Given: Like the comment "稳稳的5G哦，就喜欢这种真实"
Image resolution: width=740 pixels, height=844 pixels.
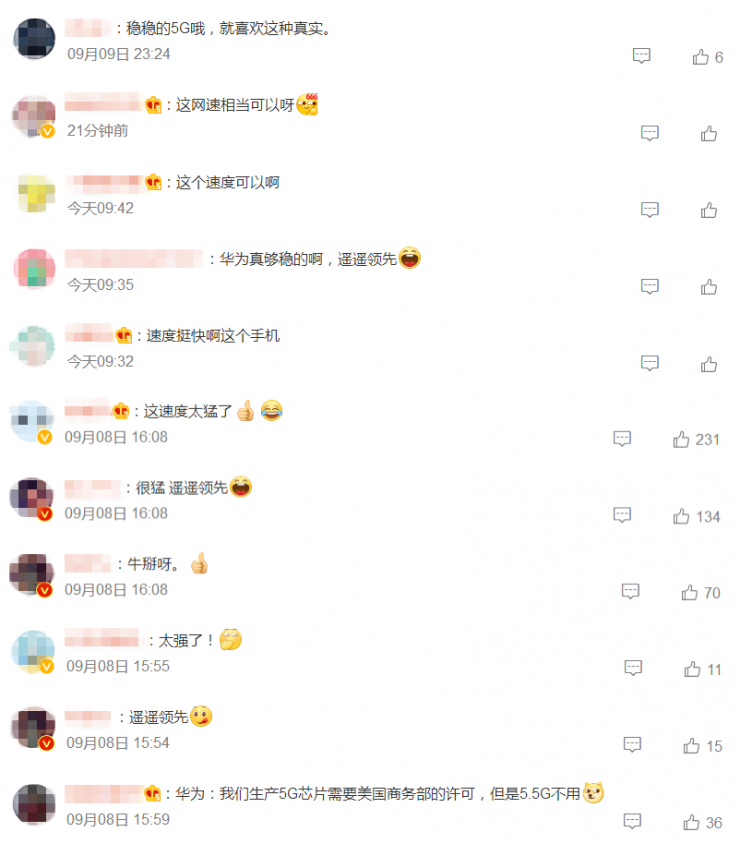Looking at the screenshot, I should pos(701,57).
